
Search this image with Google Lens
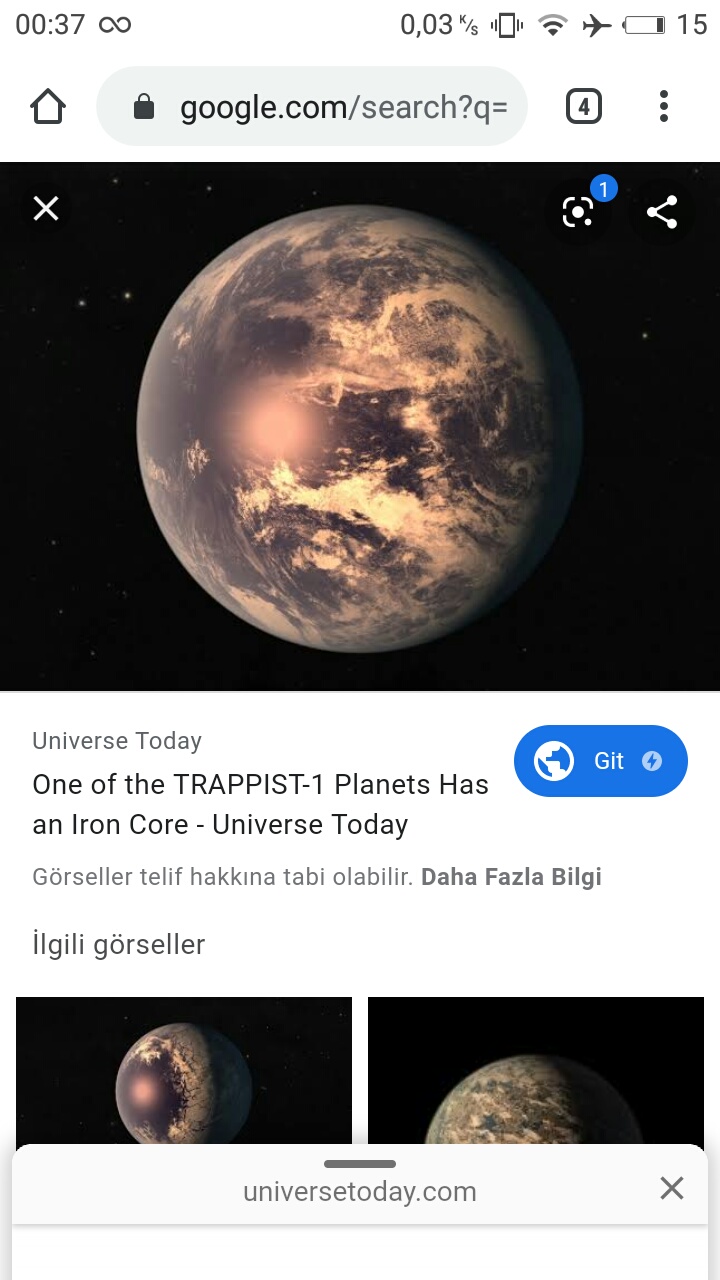(x=578, y=211)
